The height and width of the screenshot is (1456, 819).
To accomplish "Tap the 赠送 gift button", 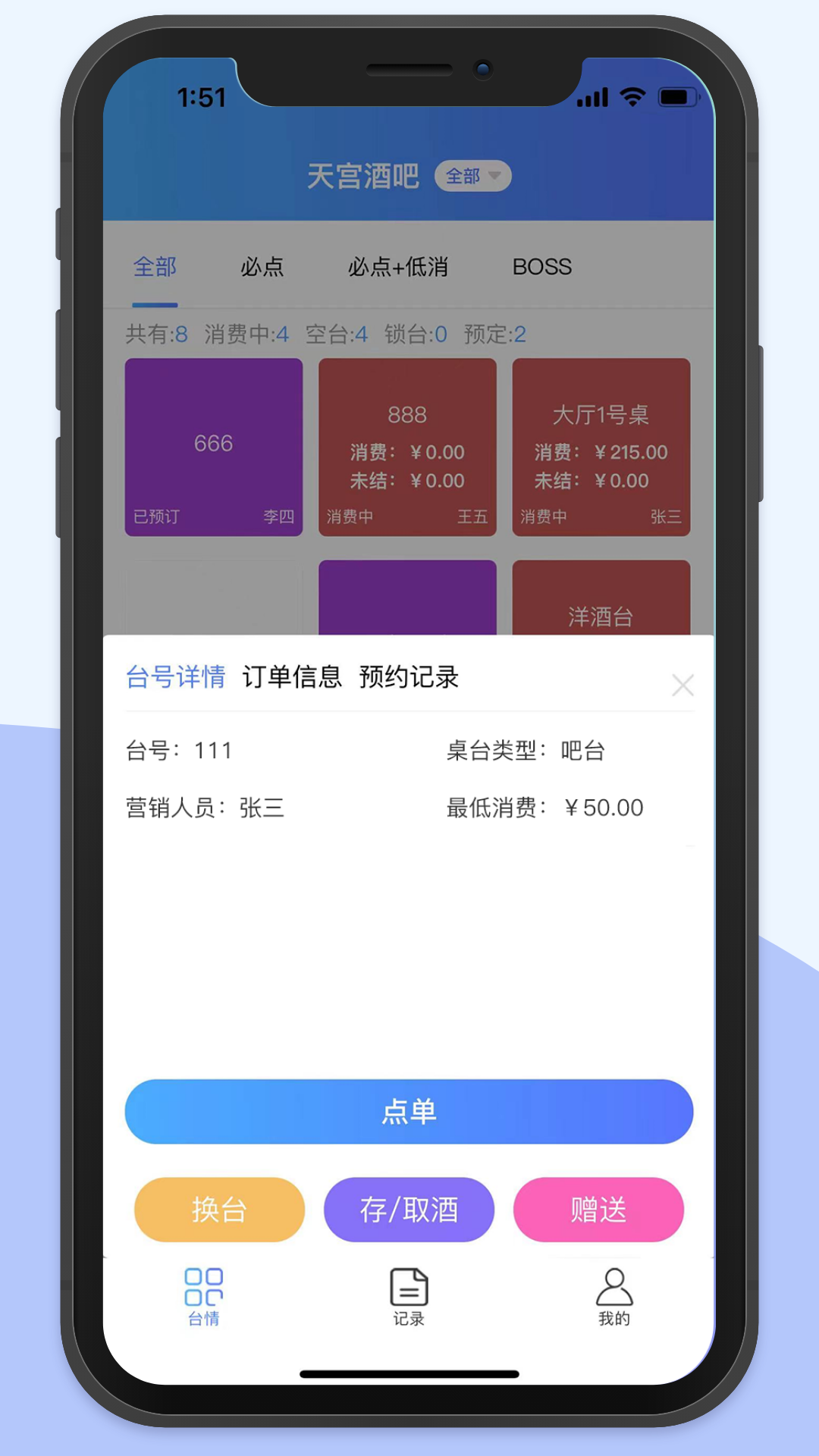I will tap(598, 1210).
